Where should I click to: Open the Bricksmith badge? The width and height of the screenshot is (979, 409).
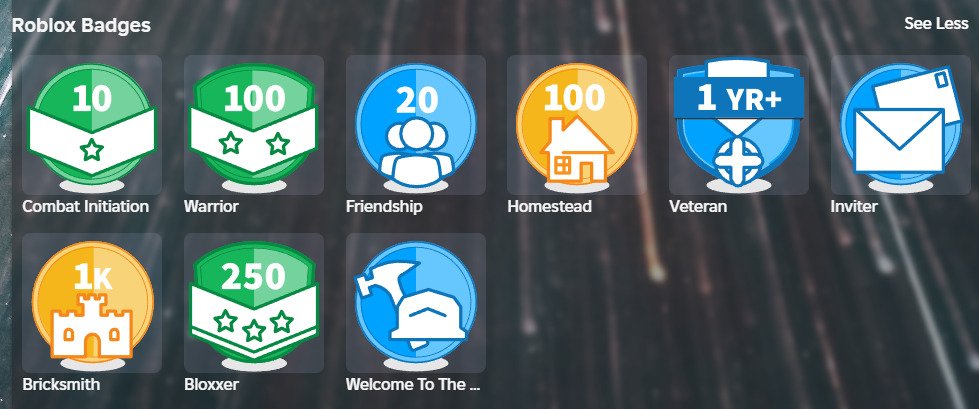point(92,303)
